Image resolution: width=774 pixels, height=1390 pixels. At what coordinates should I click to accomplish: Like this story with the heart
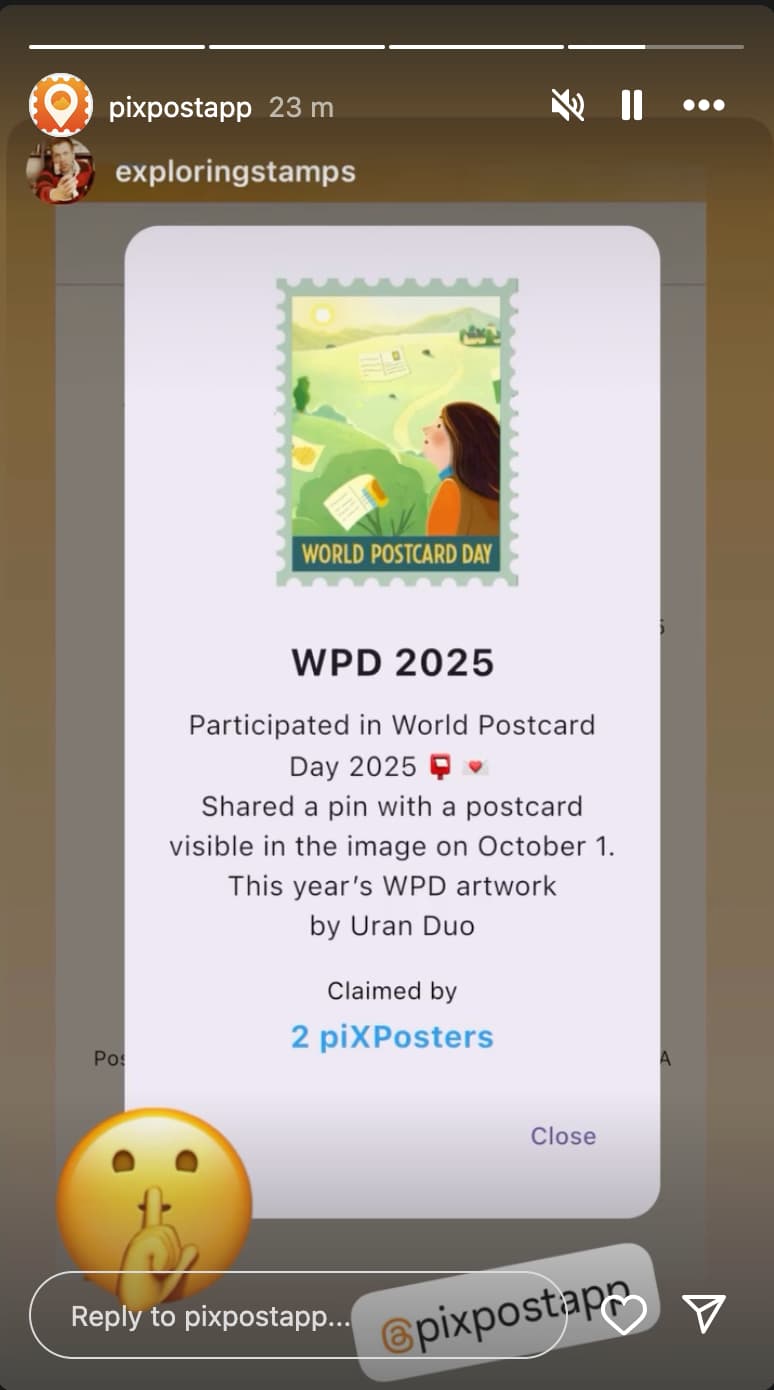(624, 1314)
